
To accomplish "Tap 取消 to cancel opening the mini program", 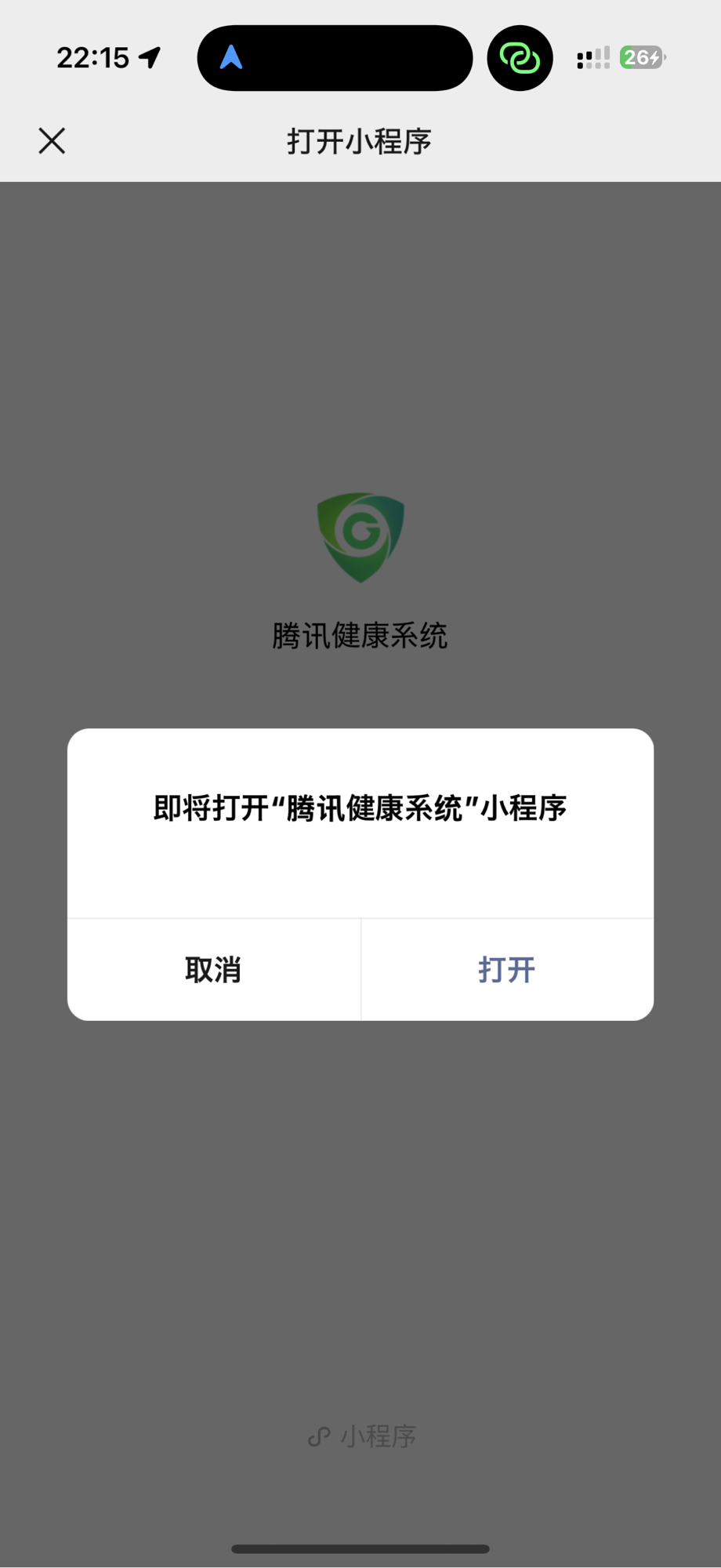I will coord(214,970).
